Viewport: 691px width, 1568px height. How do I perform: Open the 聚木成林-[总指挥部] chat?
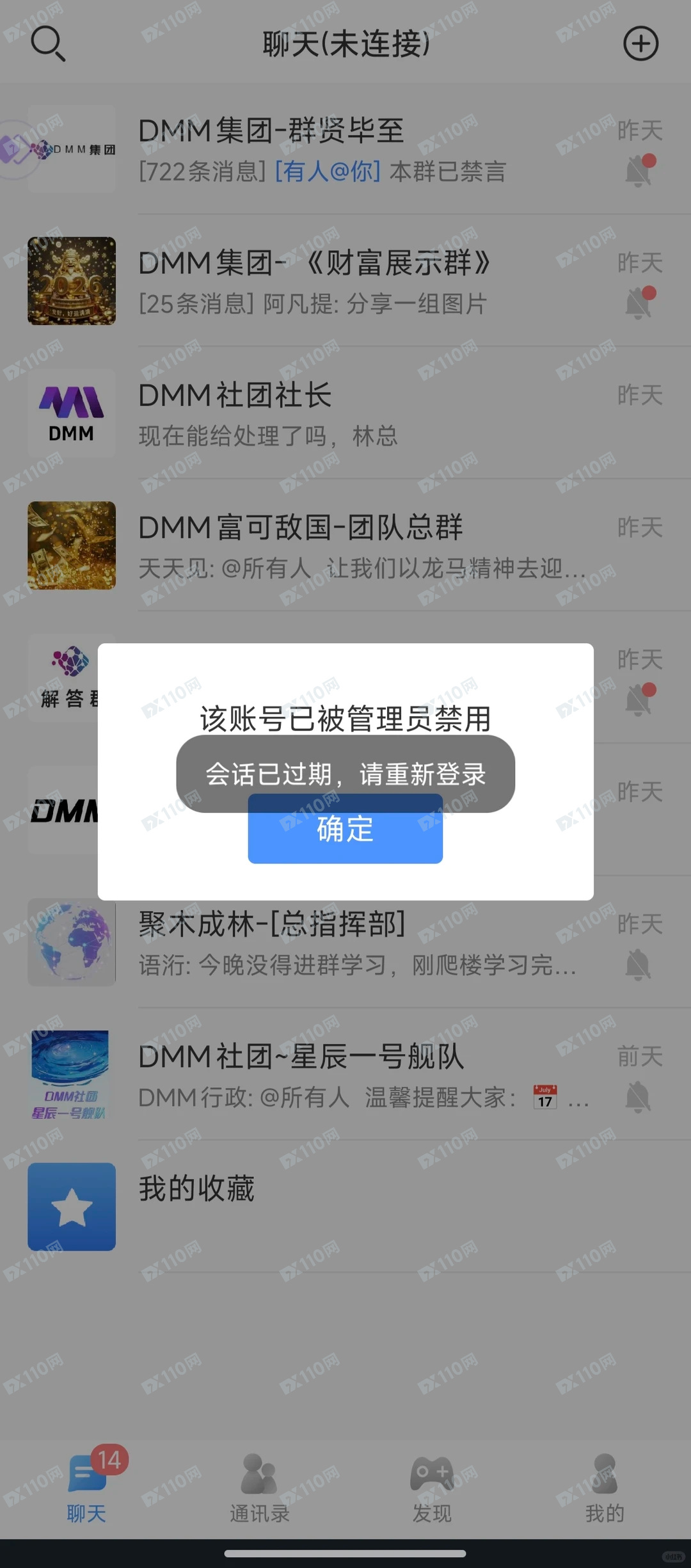(x=345, y=943)
